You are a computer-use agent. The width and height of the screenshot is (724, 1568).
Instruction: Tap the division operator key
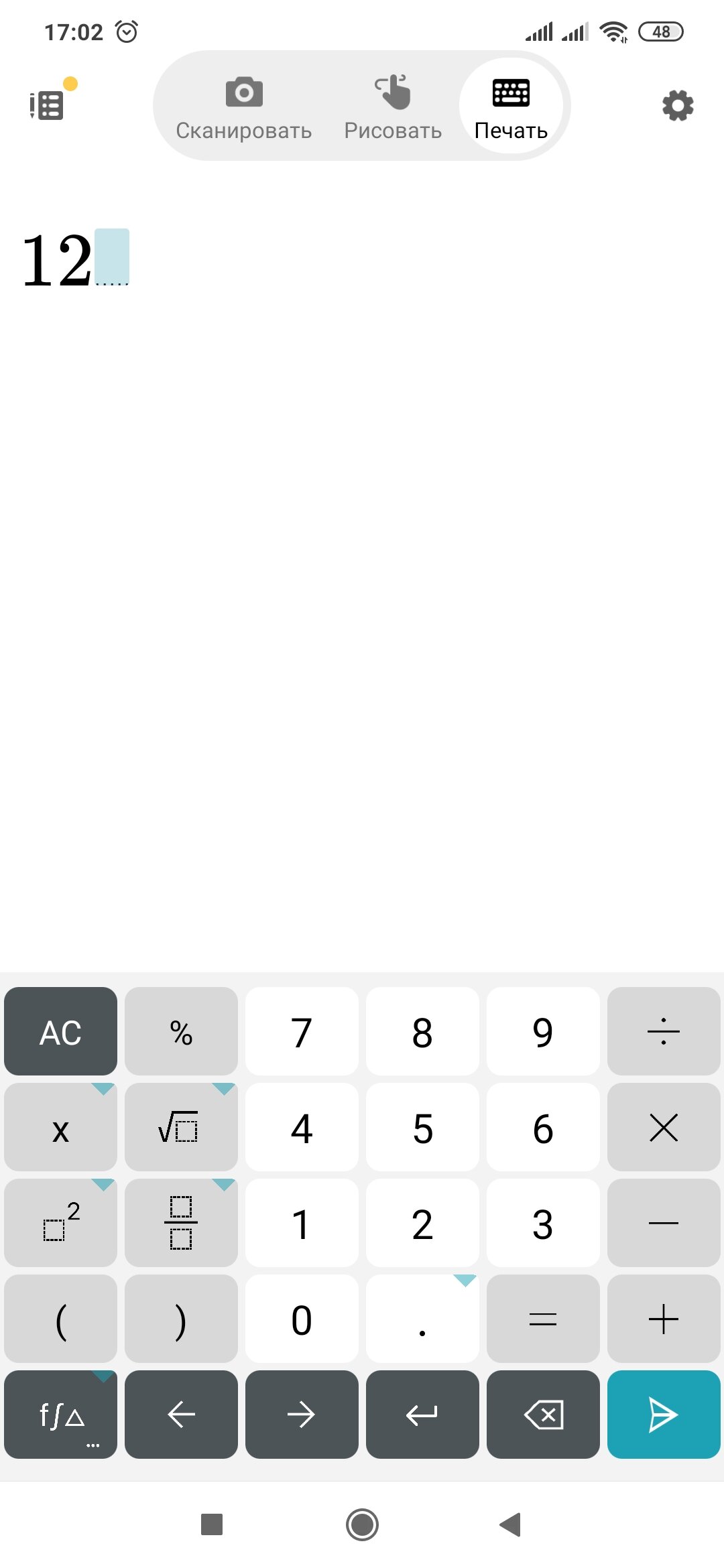pos(664,1031)
